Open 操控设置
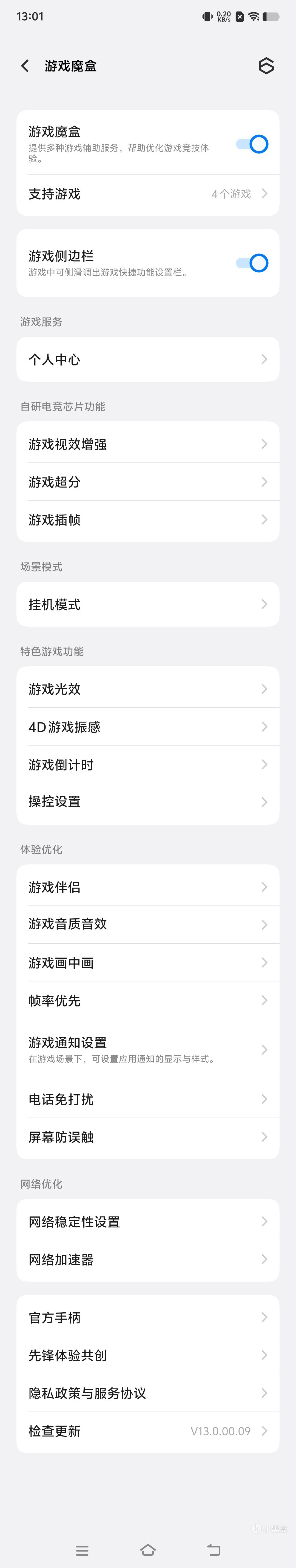 [147, 802]
